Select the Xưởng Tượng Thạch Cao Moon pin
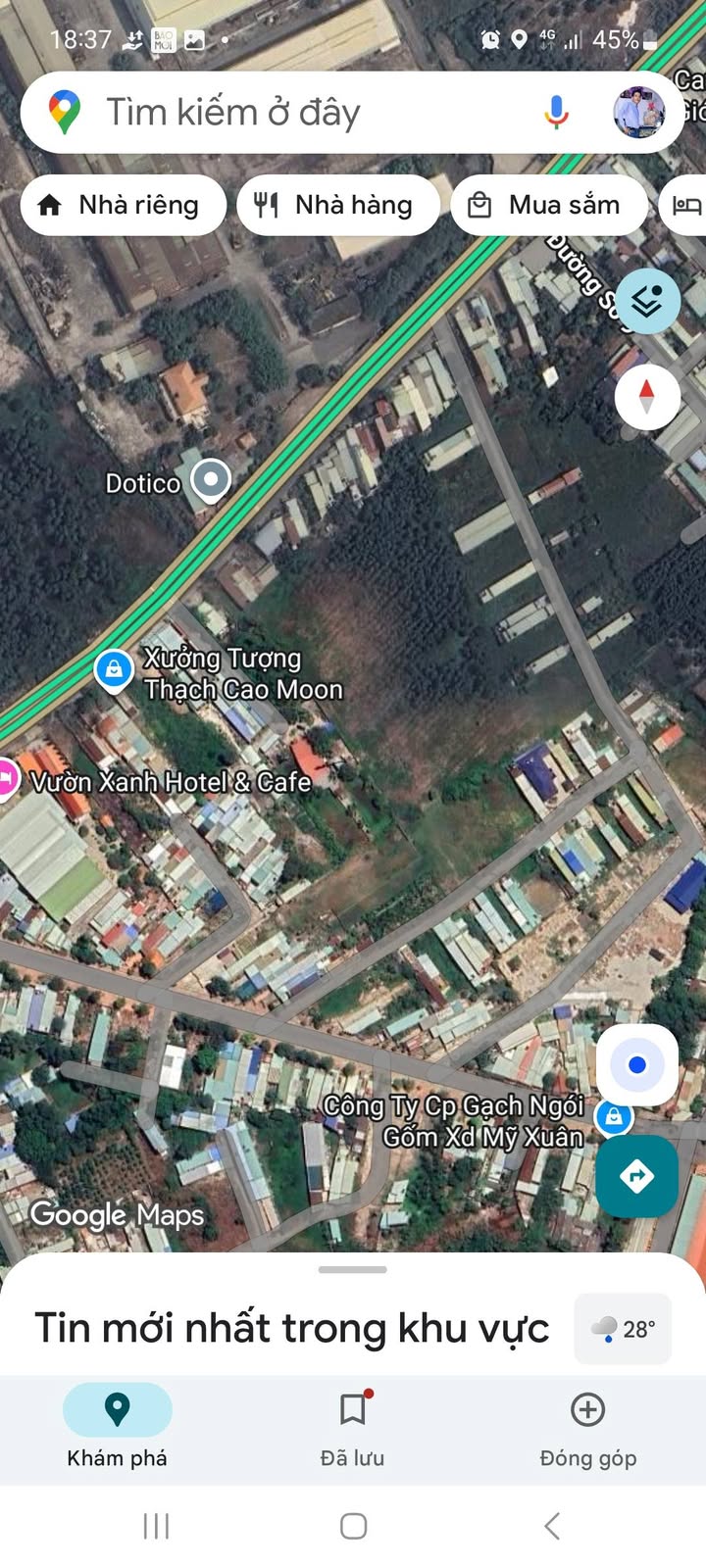 (114, 670)
